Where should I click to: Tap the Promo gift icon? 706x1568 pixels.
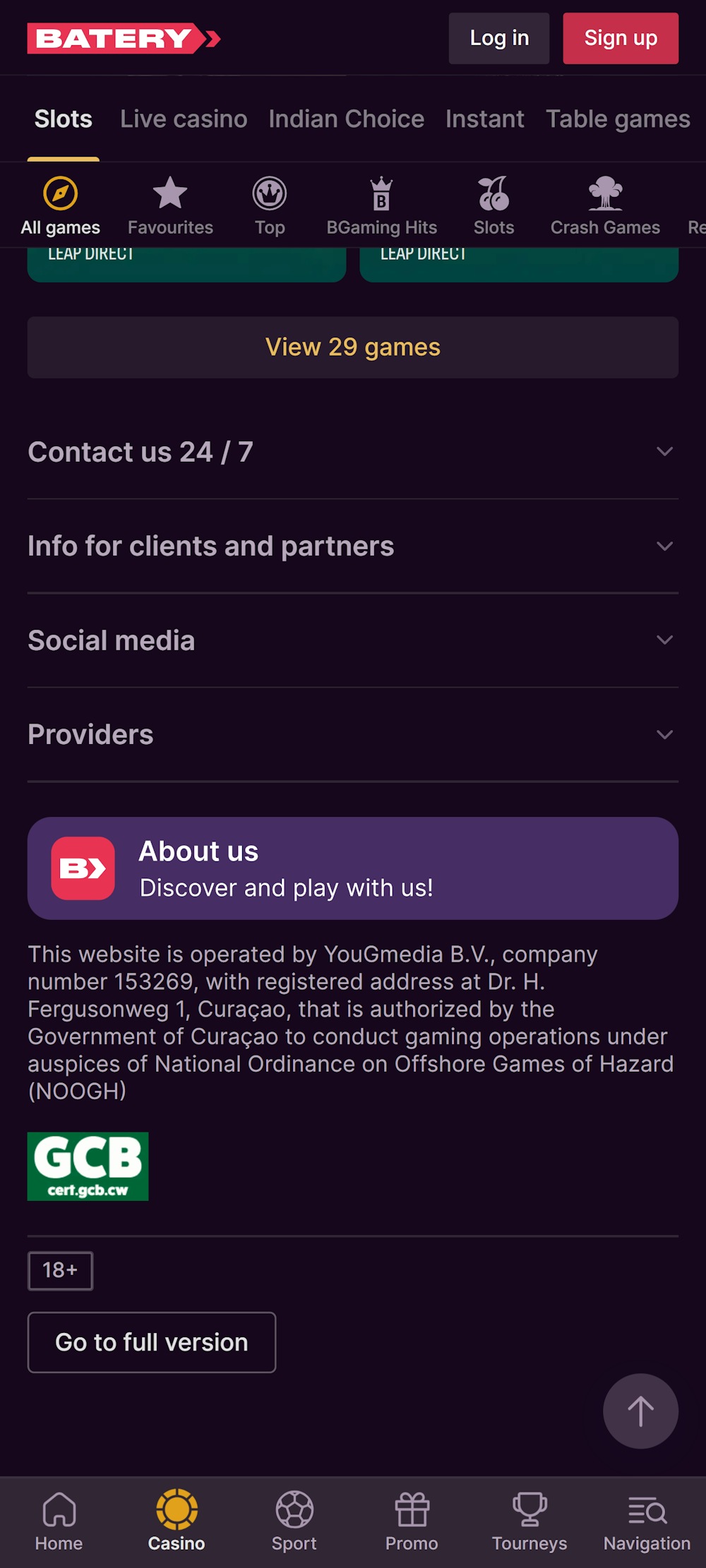[x=412, y=1518]
